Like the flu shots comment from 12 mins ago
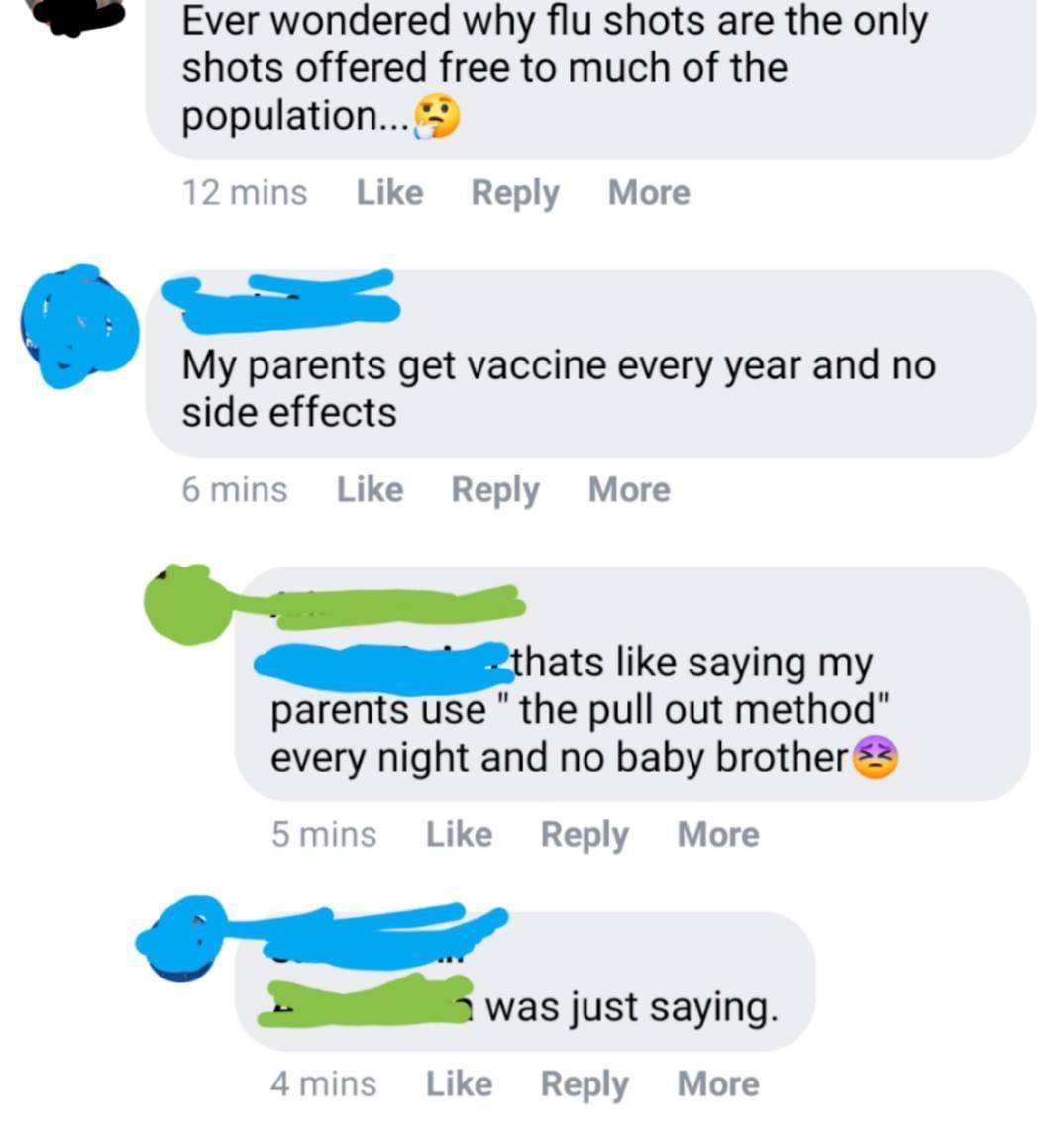 (x=389, y=192)
